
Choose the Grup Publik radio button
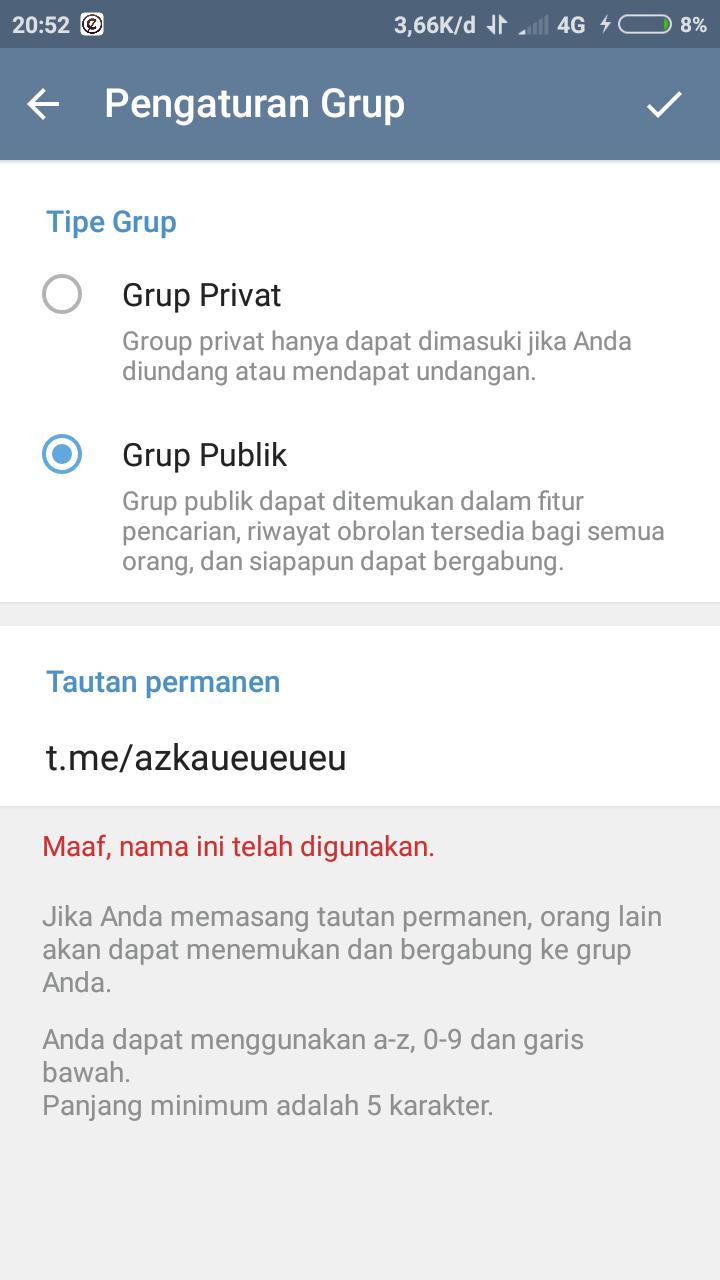click(x=62, y=455)
